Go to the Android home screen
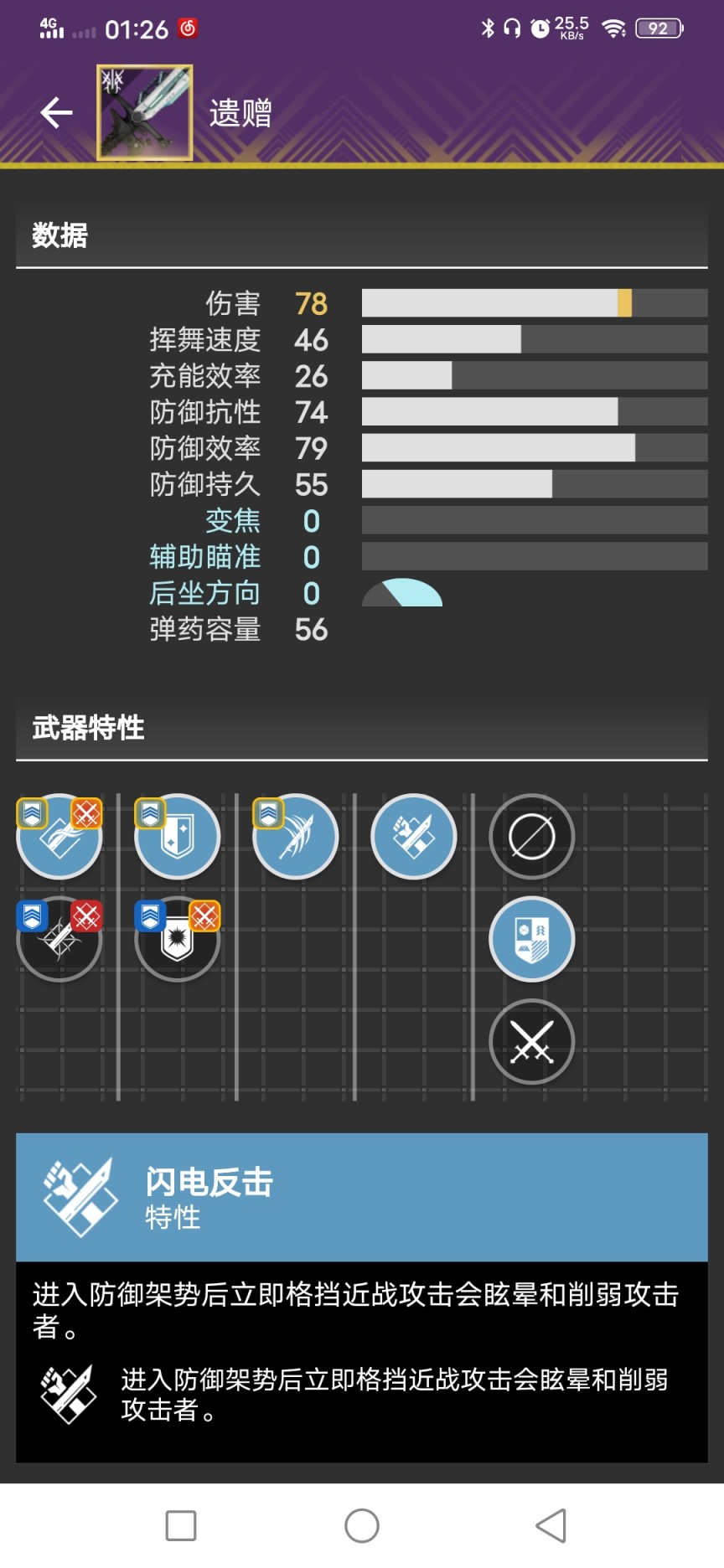Screen dimensions: 724x1568 click(x=362, y=1525)
